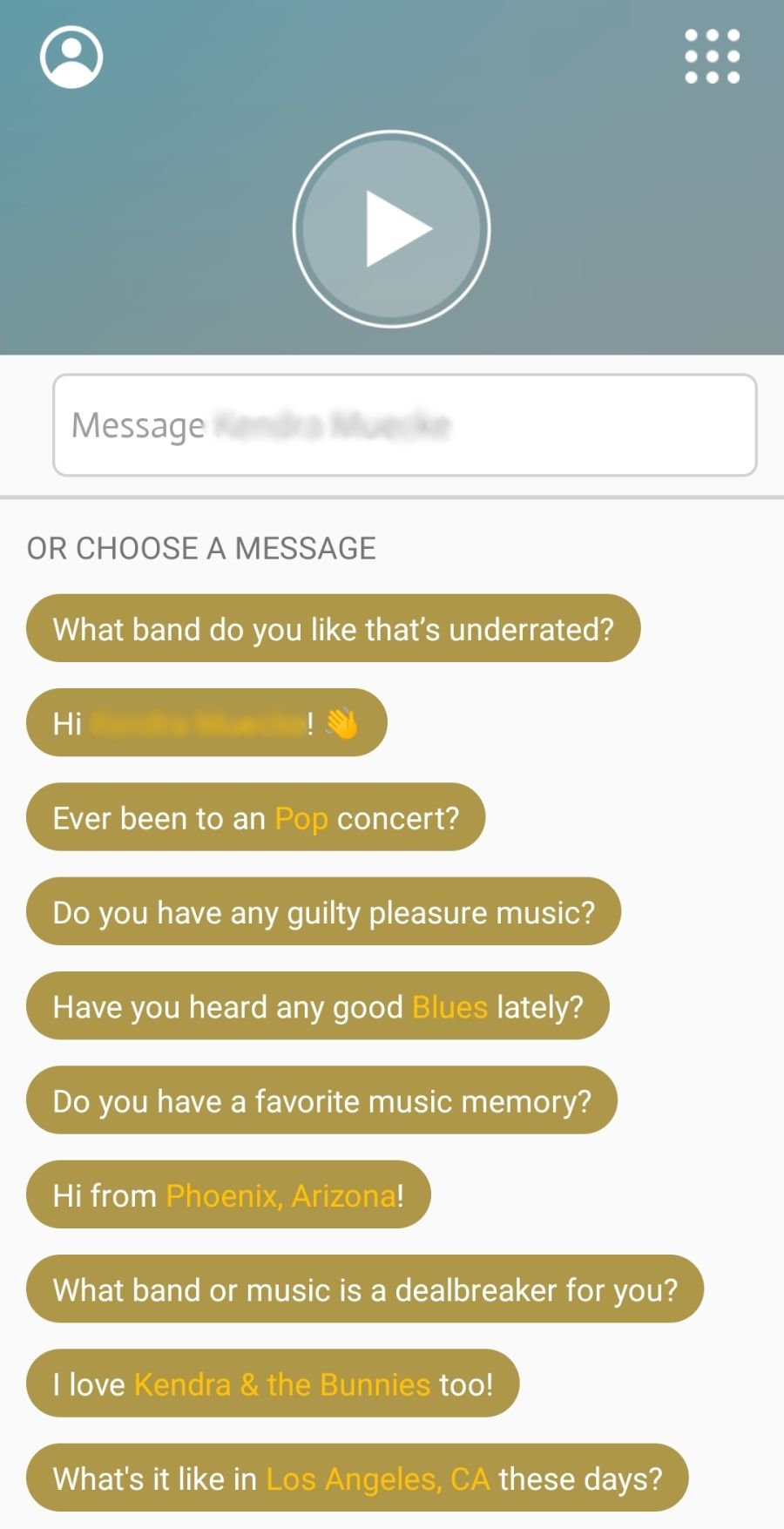Select I love Kendra & the Bunnies message
This screenshot has width=784, height=1529.
pos(273,1384)
